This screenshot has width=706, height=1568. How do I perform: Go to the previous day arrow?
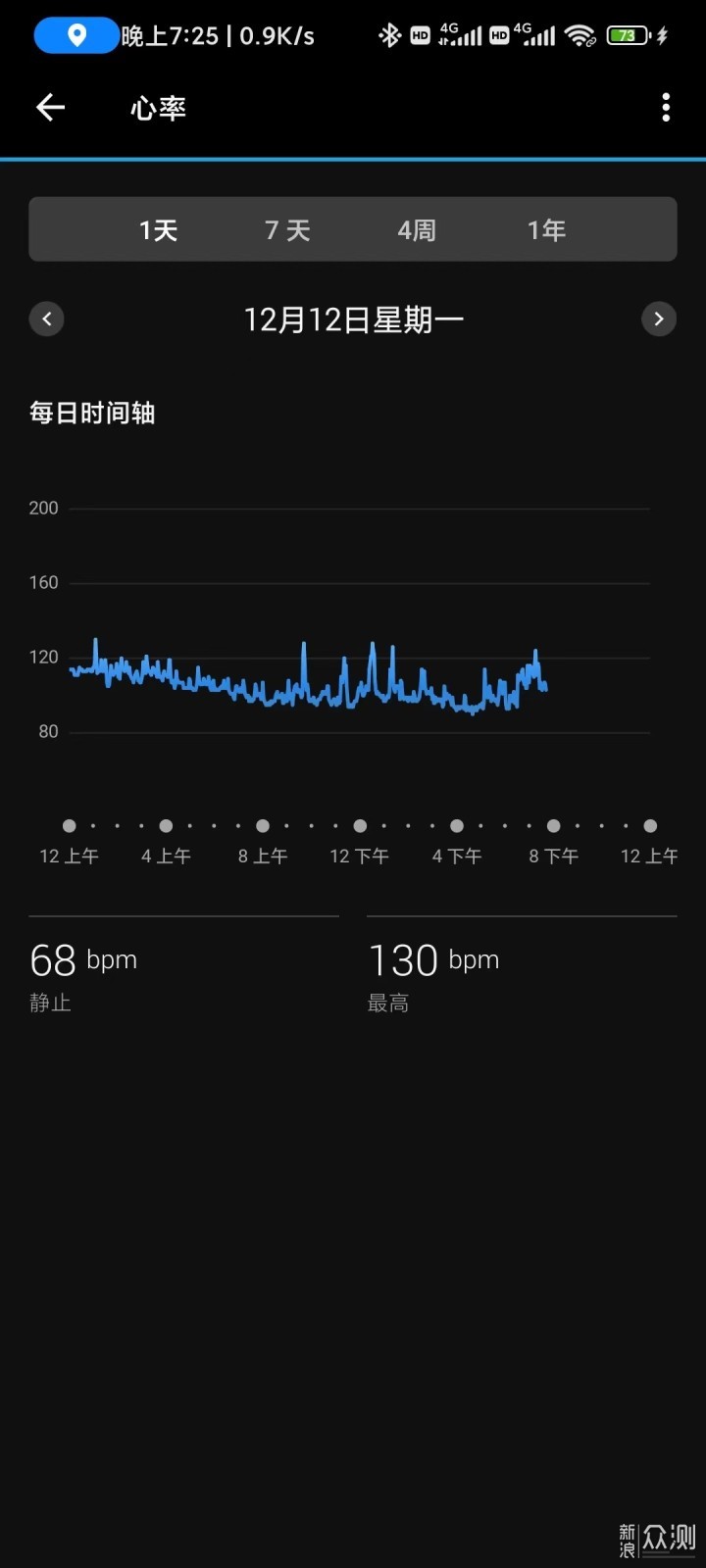coord(47,318)
